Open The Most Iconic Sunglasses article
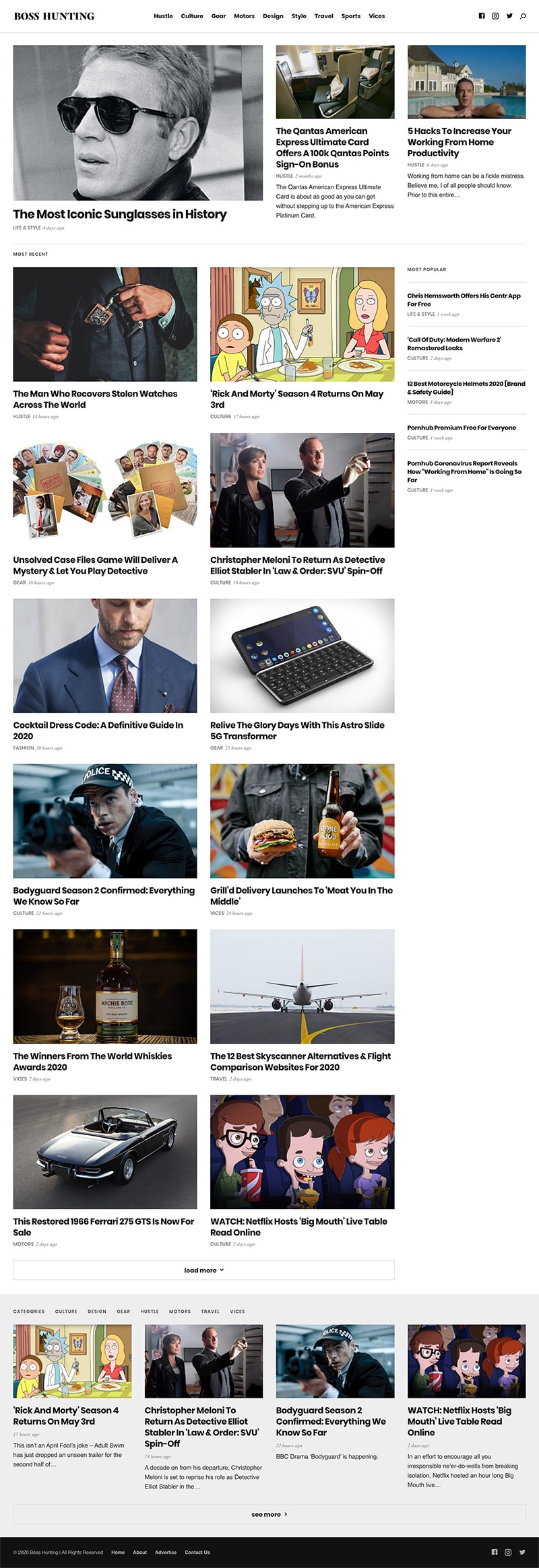This screenshot has width=539, height=1568. click(120, 214)
